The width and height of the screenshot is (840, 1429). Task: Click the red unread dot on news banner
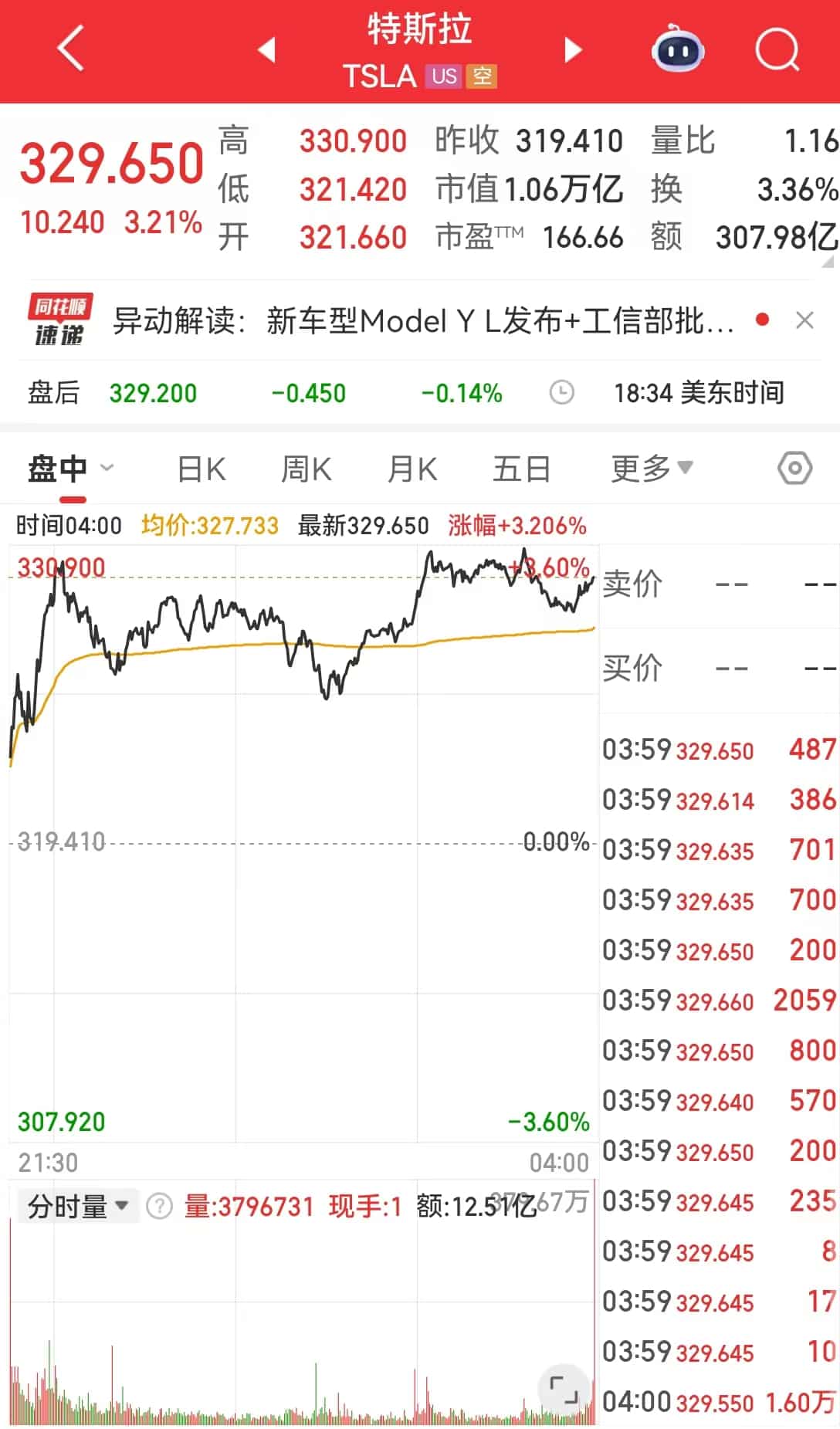tap(761, 317)
